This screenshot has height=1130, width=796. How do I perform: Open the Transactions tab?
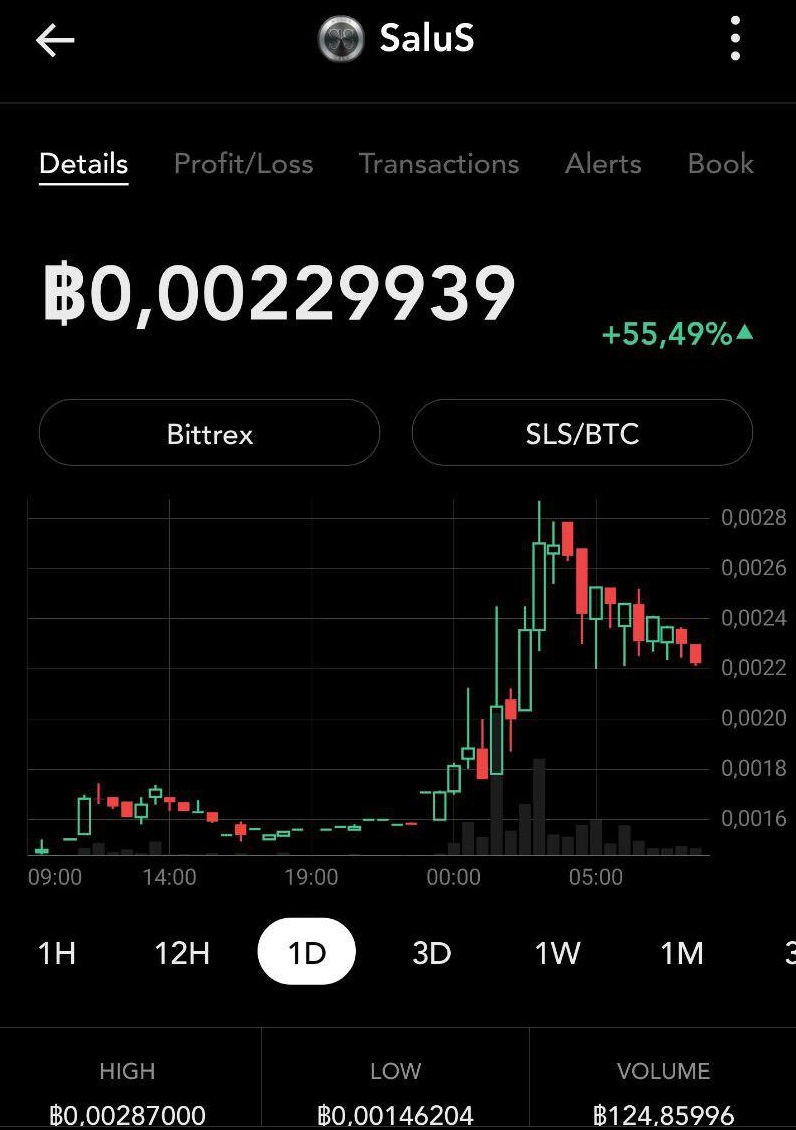pyautogui.click(x=439, y=164)
